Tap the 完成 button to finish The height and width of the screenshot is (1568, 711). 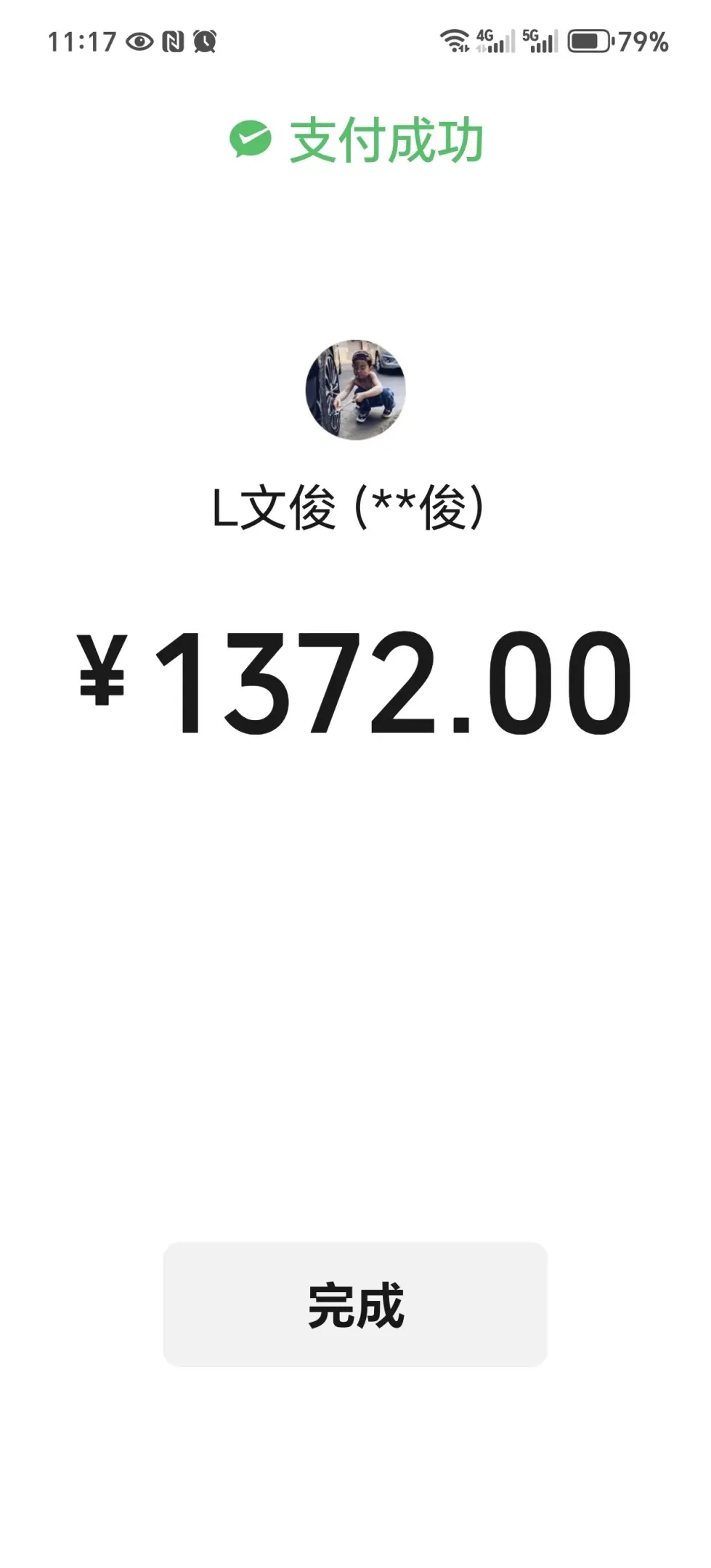coord(355,1304)
